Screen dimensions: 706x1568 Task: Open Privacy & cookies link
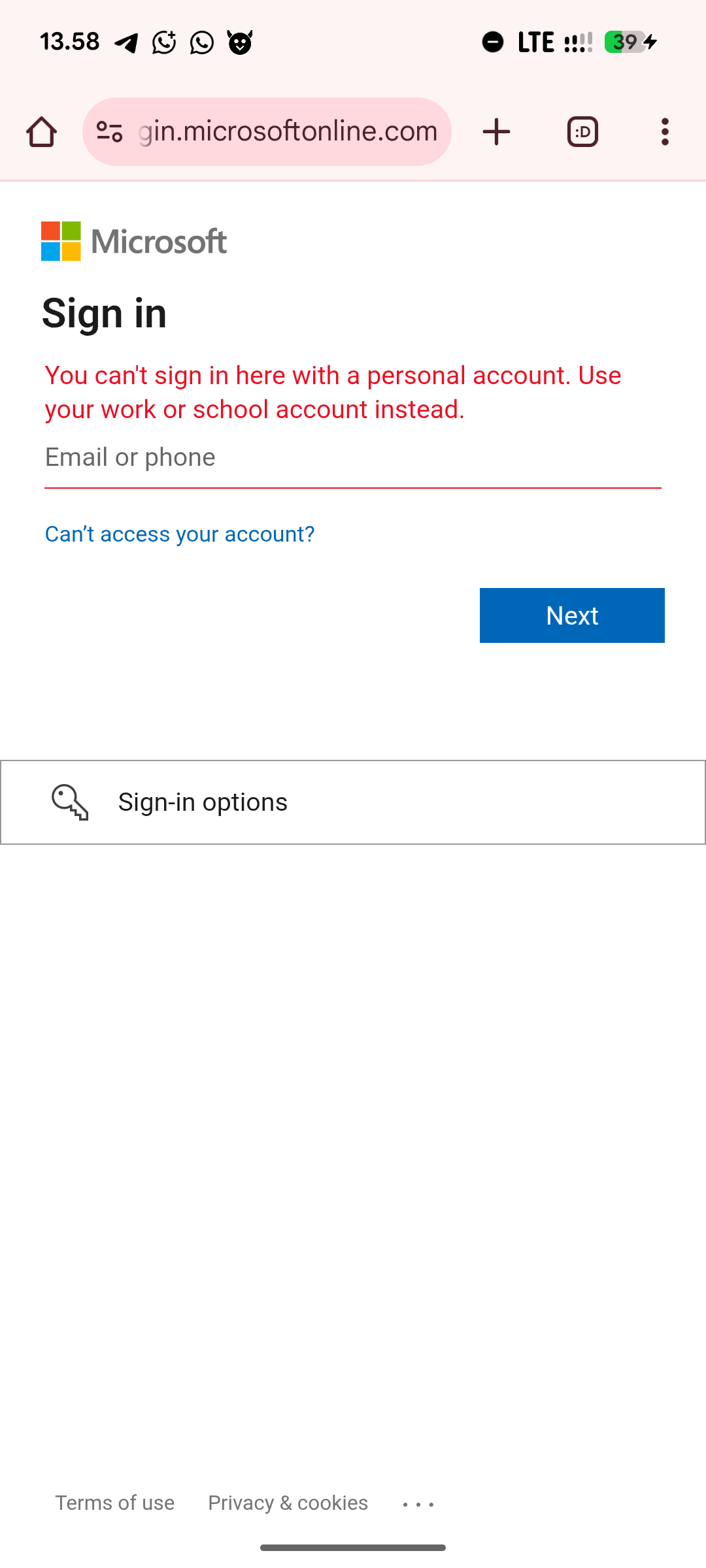point(288,1503)
